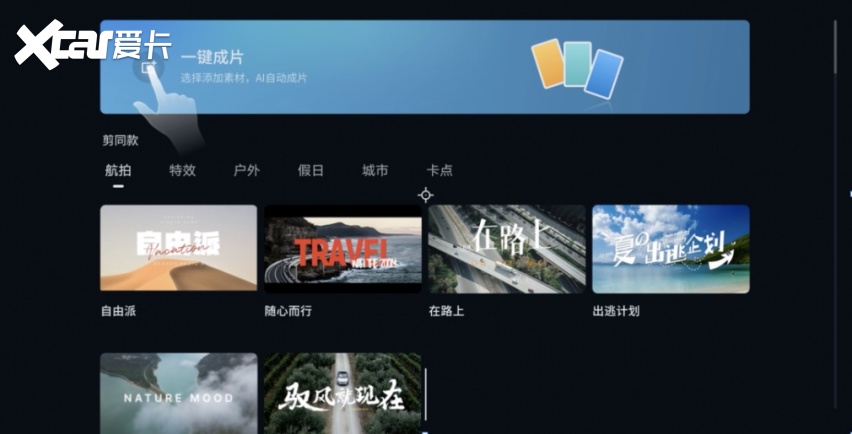The height and width of the screenshot is (434, 852).
Task: Show templates under 城市
Action: [375, 171]
